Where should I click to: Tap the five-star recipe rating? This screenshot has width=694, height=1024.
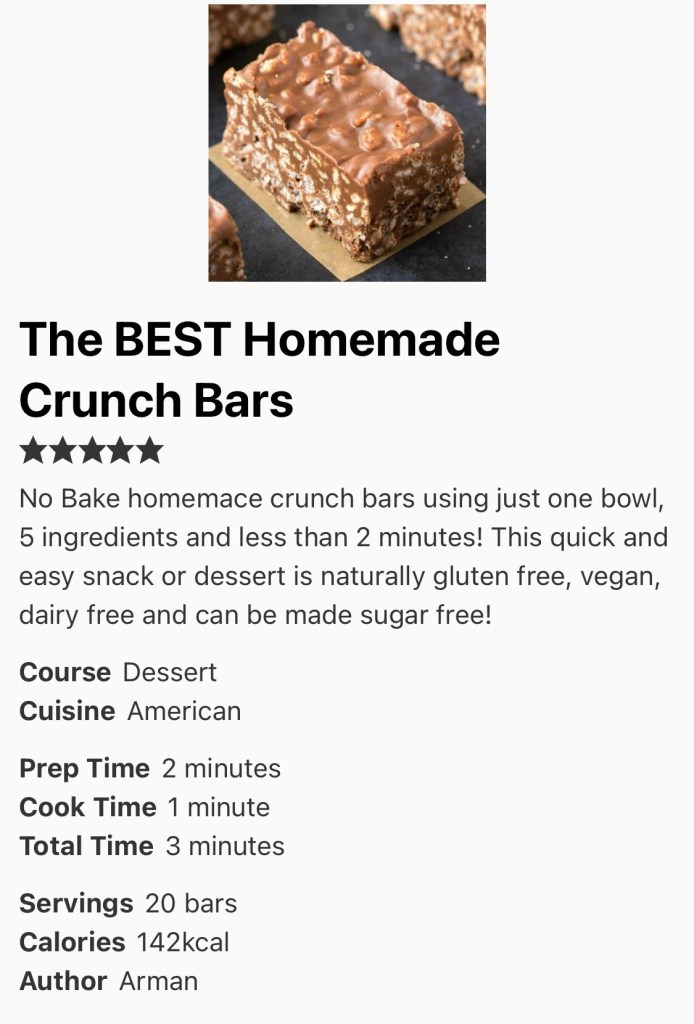91,451
